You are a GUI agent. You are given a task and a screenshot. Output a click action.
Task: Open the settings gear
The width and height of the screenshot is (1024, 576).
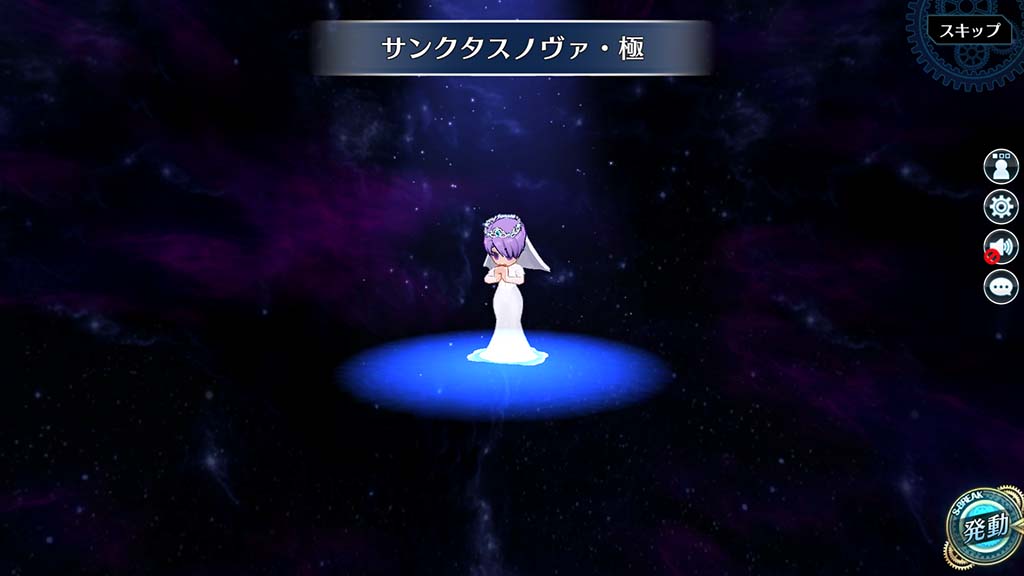1000,207
